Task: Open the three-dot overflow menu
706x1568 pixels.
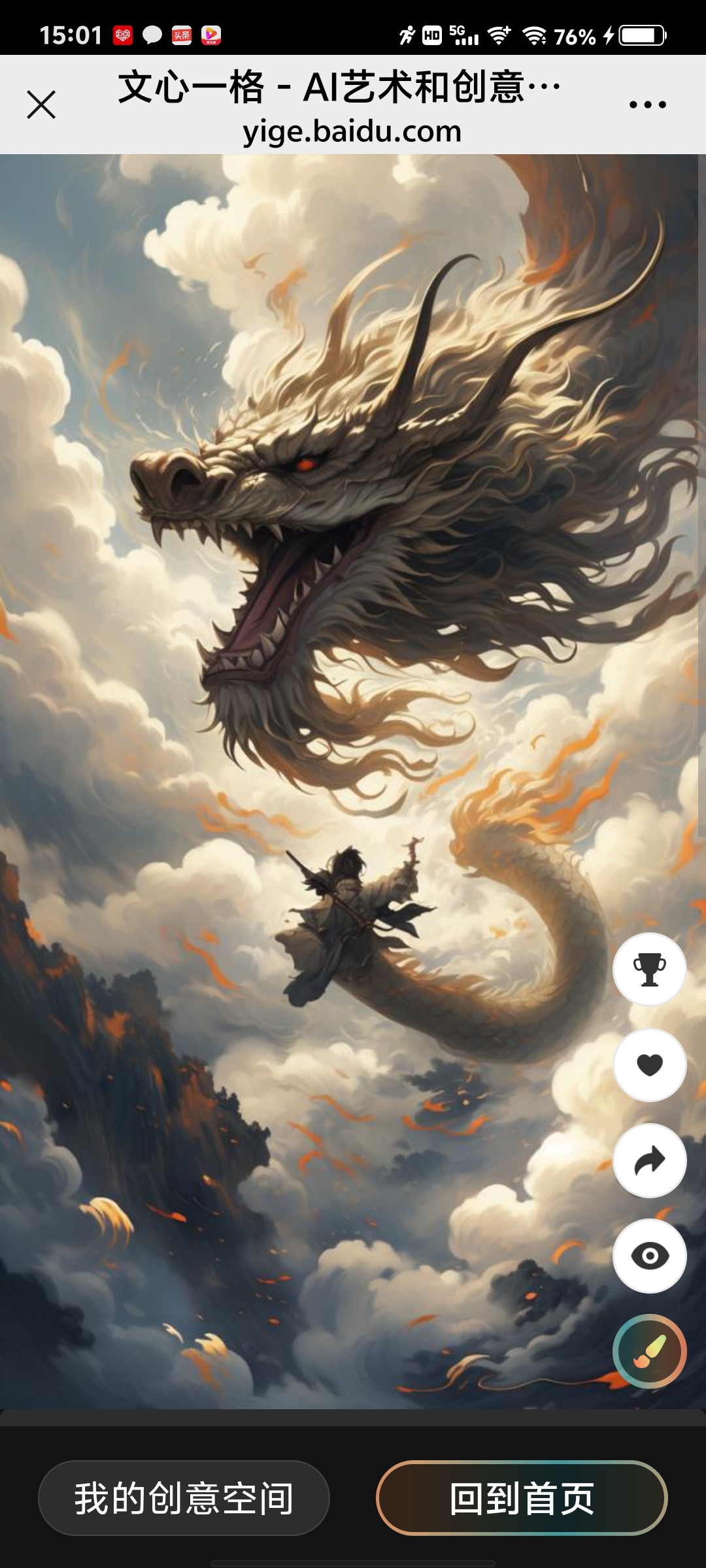Action: pyautogui.click(x=647, y=105)
